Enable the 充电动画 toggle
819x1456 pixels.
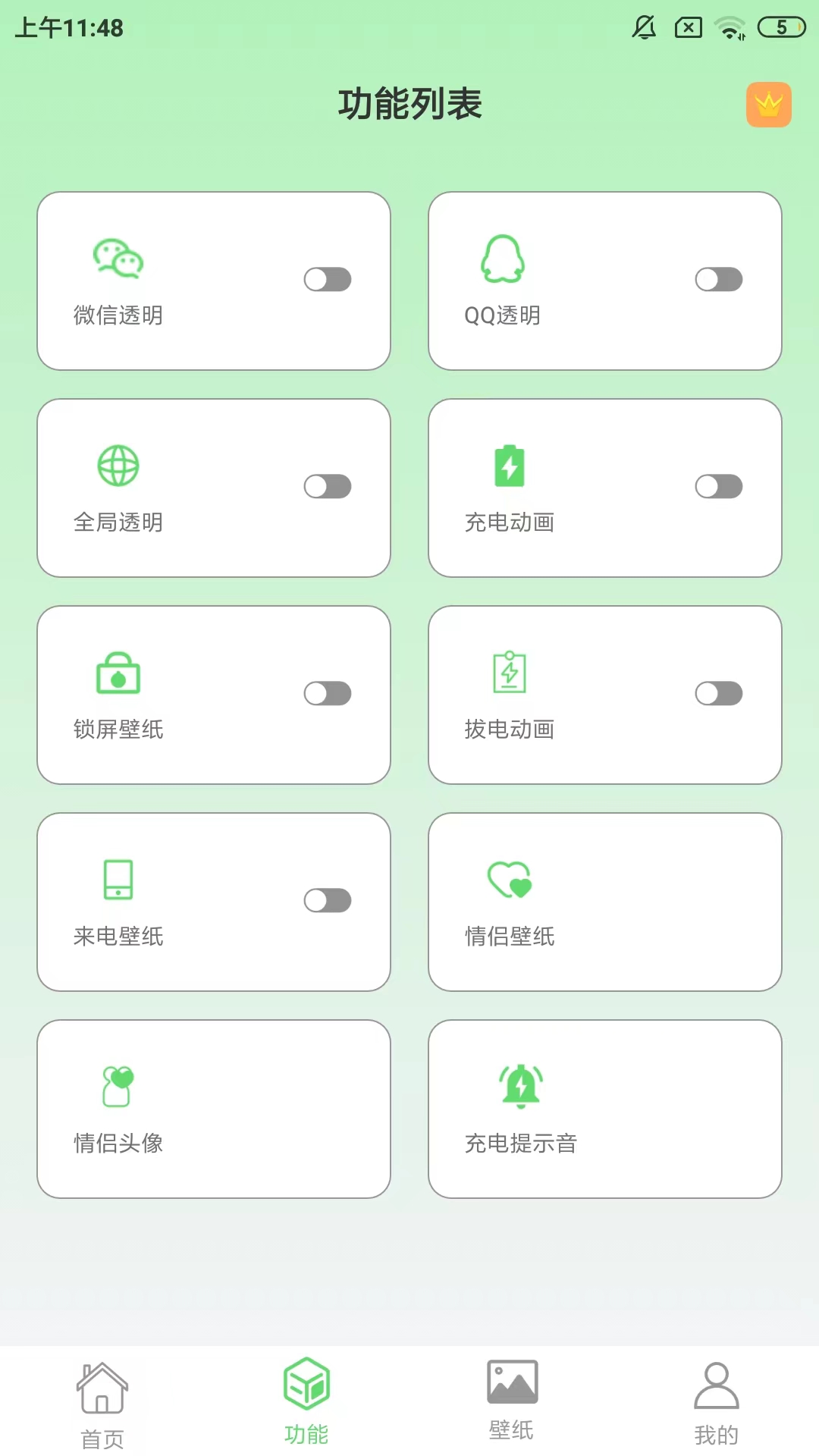(x=718, y=487)
